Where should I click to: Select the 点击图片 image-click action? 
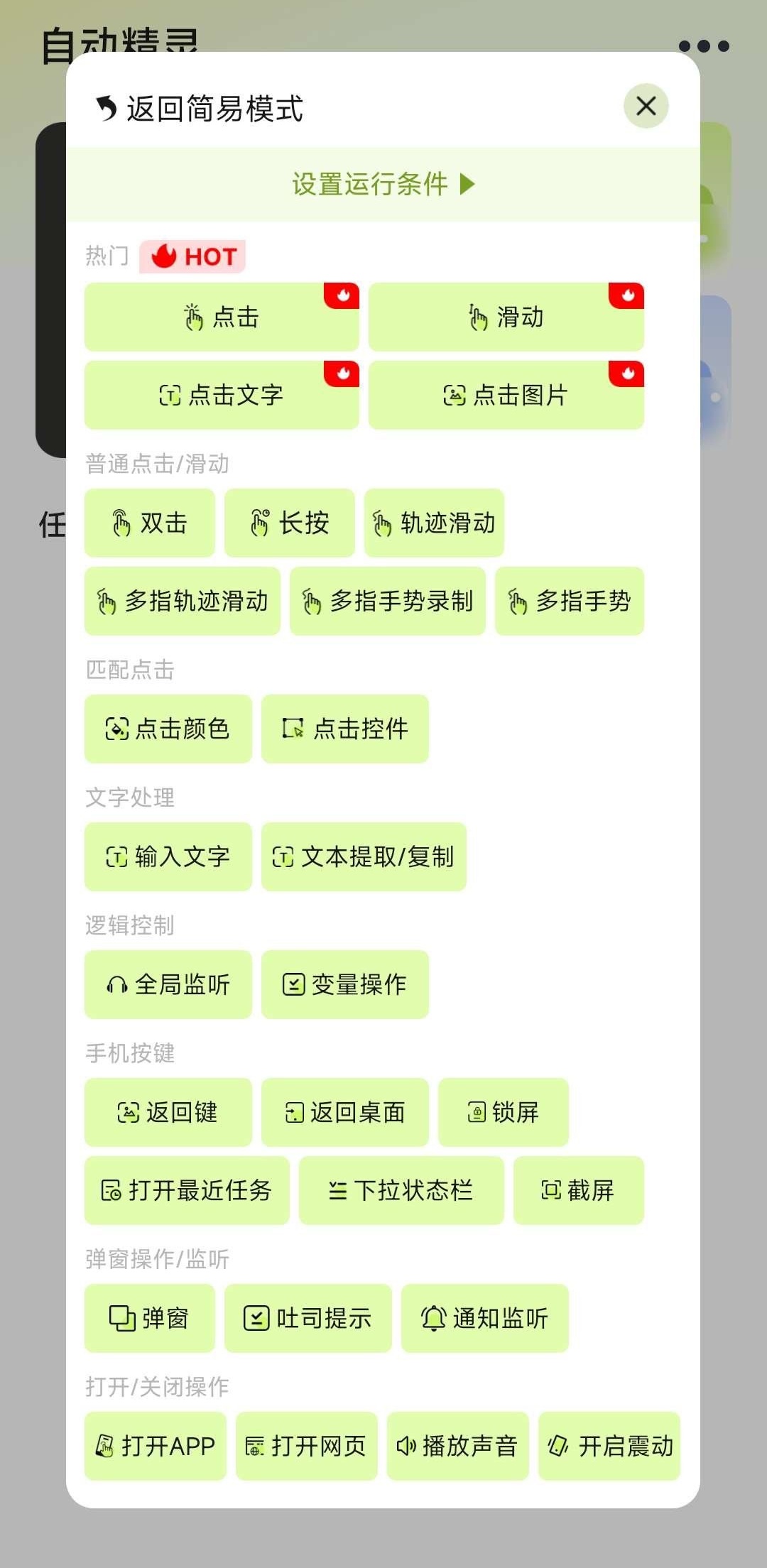(505, 396)
